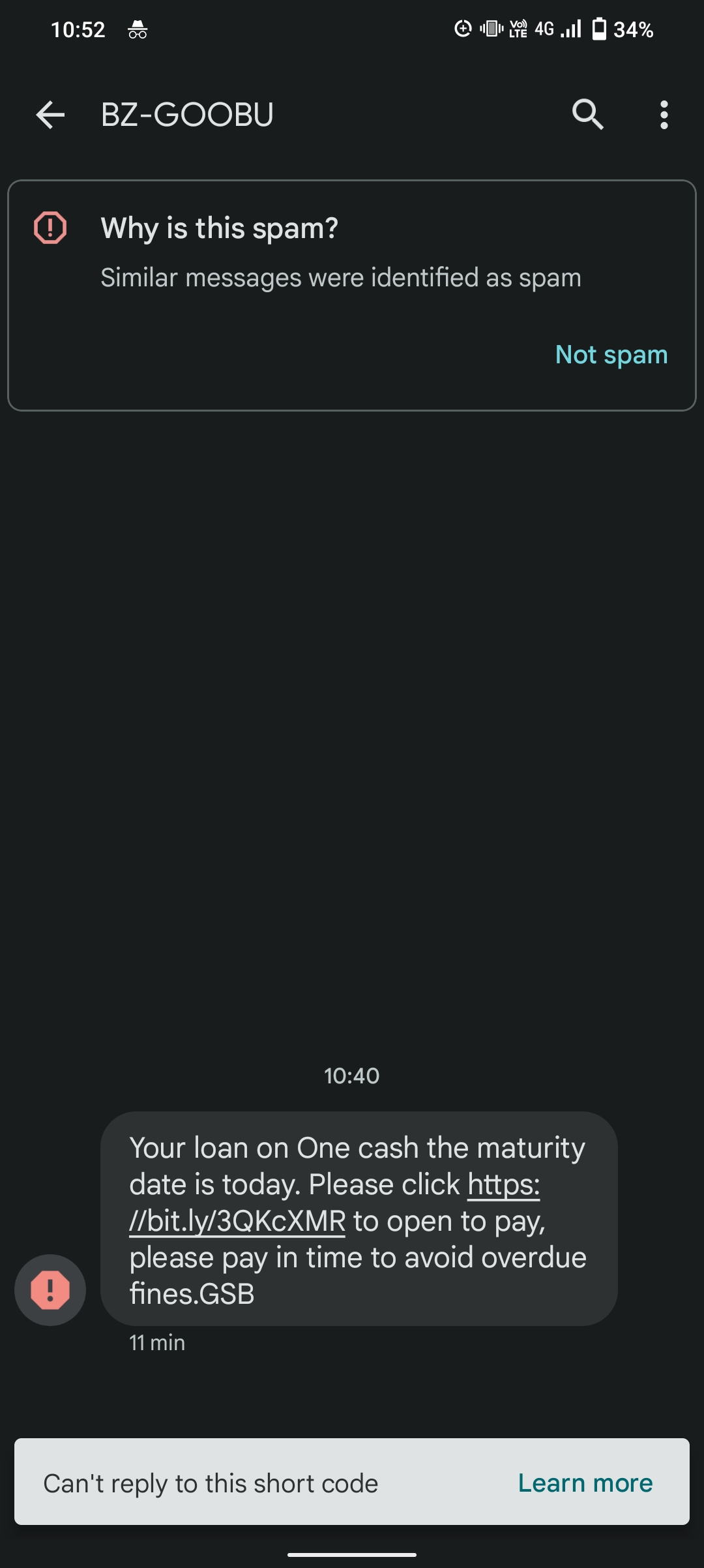Viewport: 704px width, 1568px height.
Task: Search within the BZ-GOOBU conversation
Action: click(587, 115)
